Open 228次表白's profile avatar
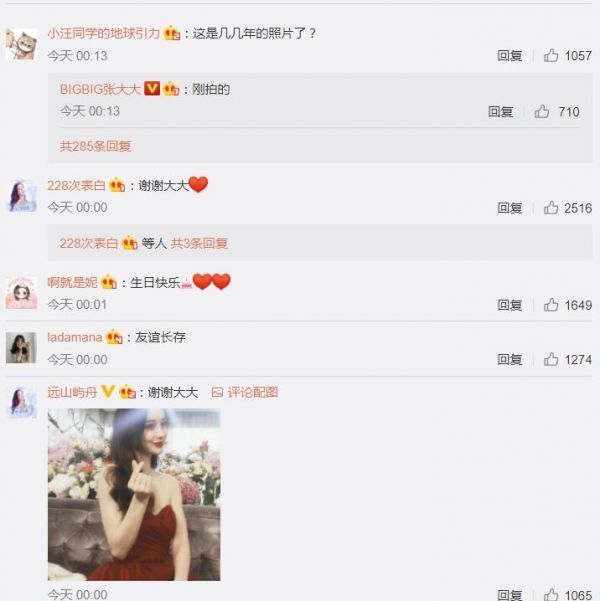 pos(21,196)
